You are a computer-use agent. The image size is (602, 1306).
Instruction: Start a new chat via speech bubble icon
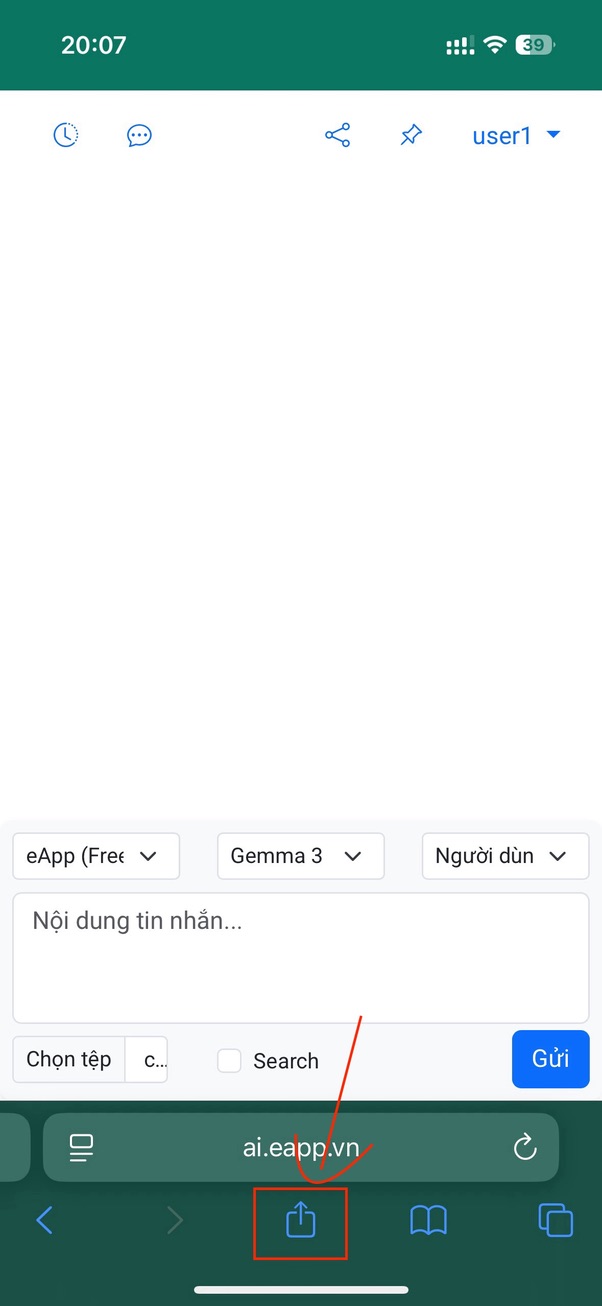pyautogui.click(x=140, y=135)
